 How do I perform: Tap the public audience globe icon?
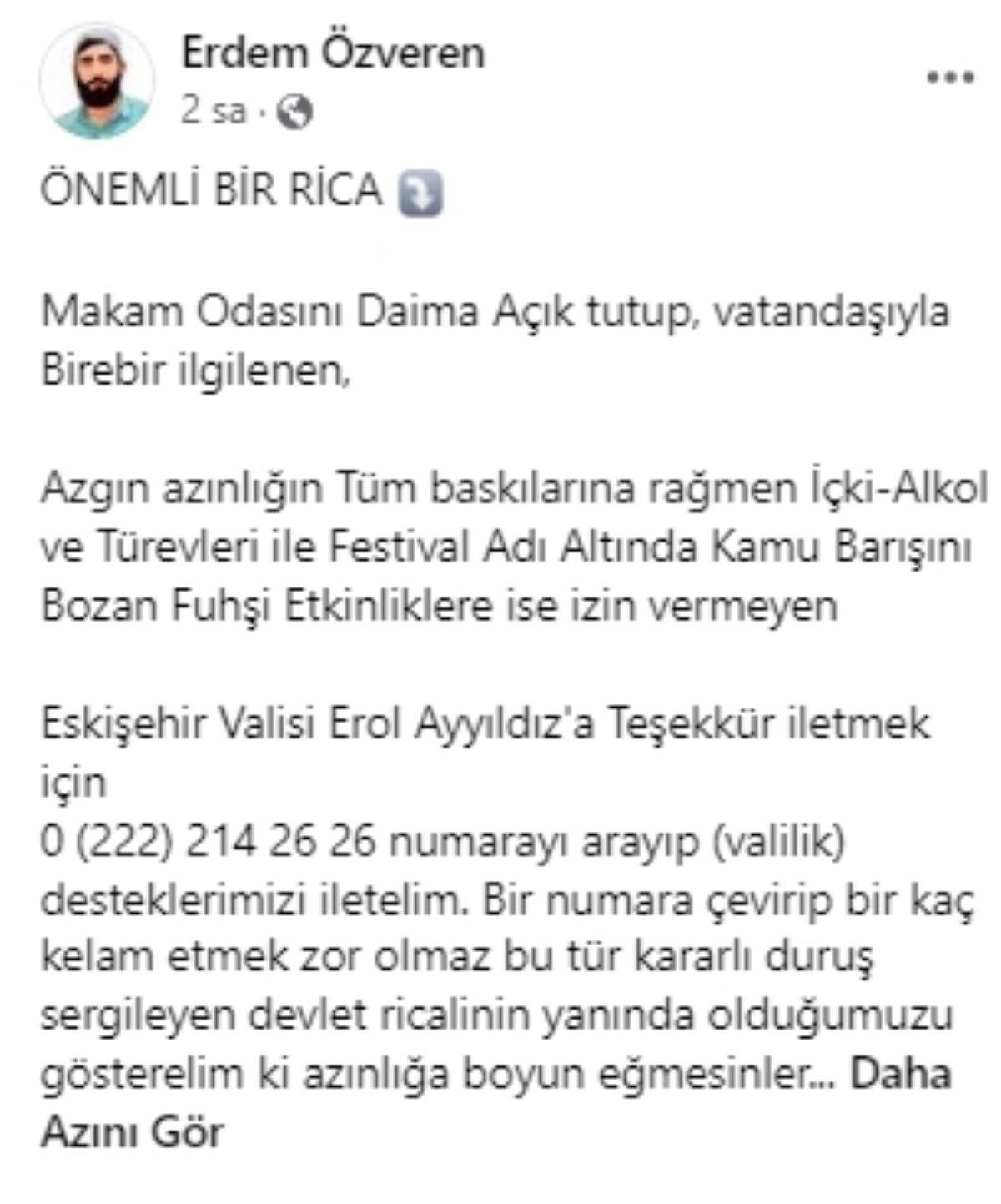click(296, 112)
